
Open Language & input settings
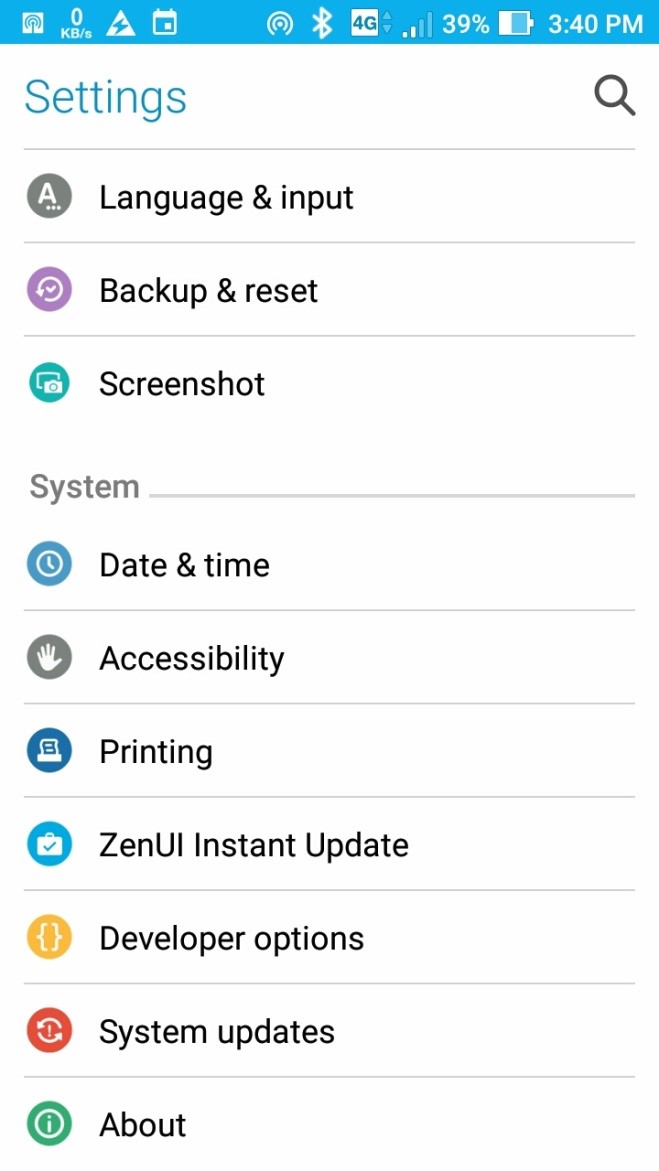click(x=226, y=197)
